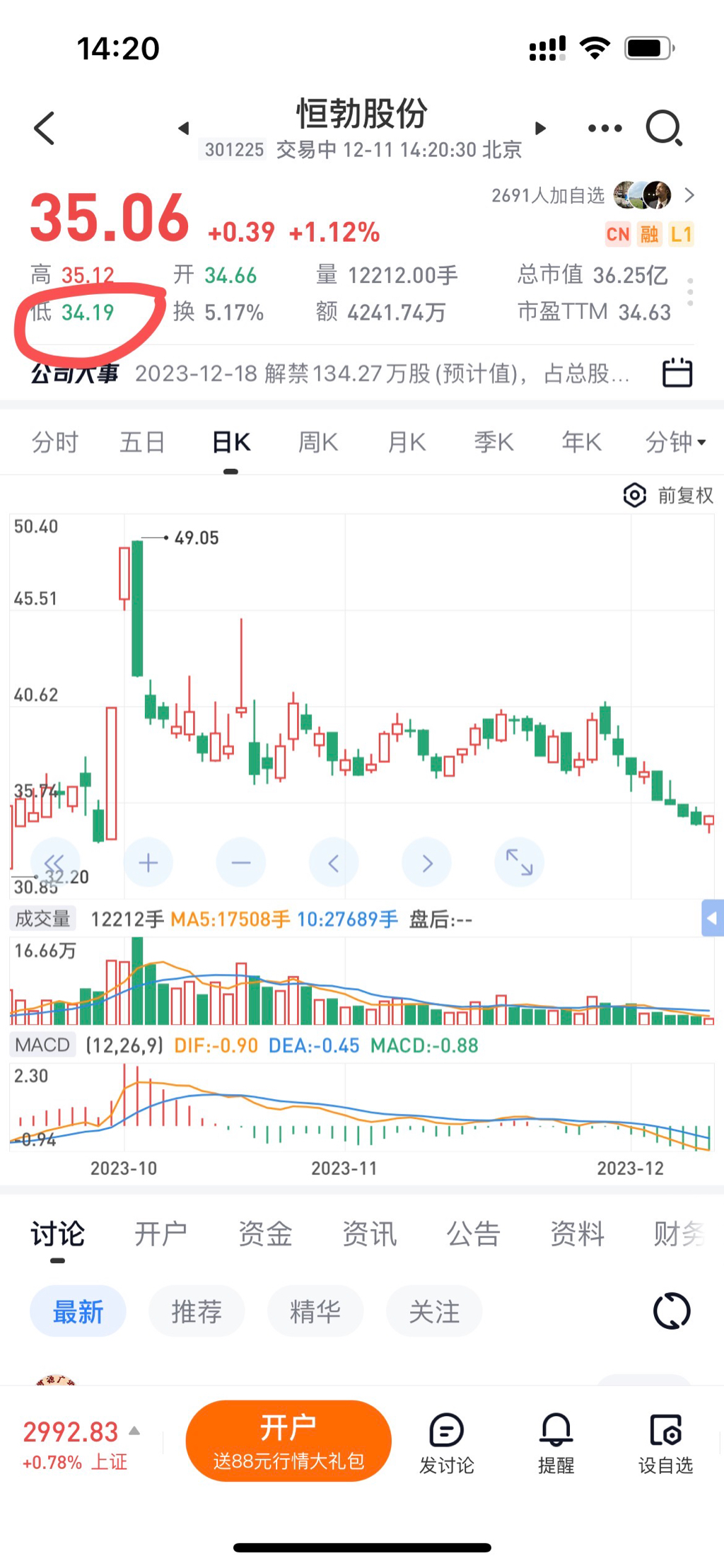
Task: Switch to the 周K chart tab
Action: click(x=318, y=443)
